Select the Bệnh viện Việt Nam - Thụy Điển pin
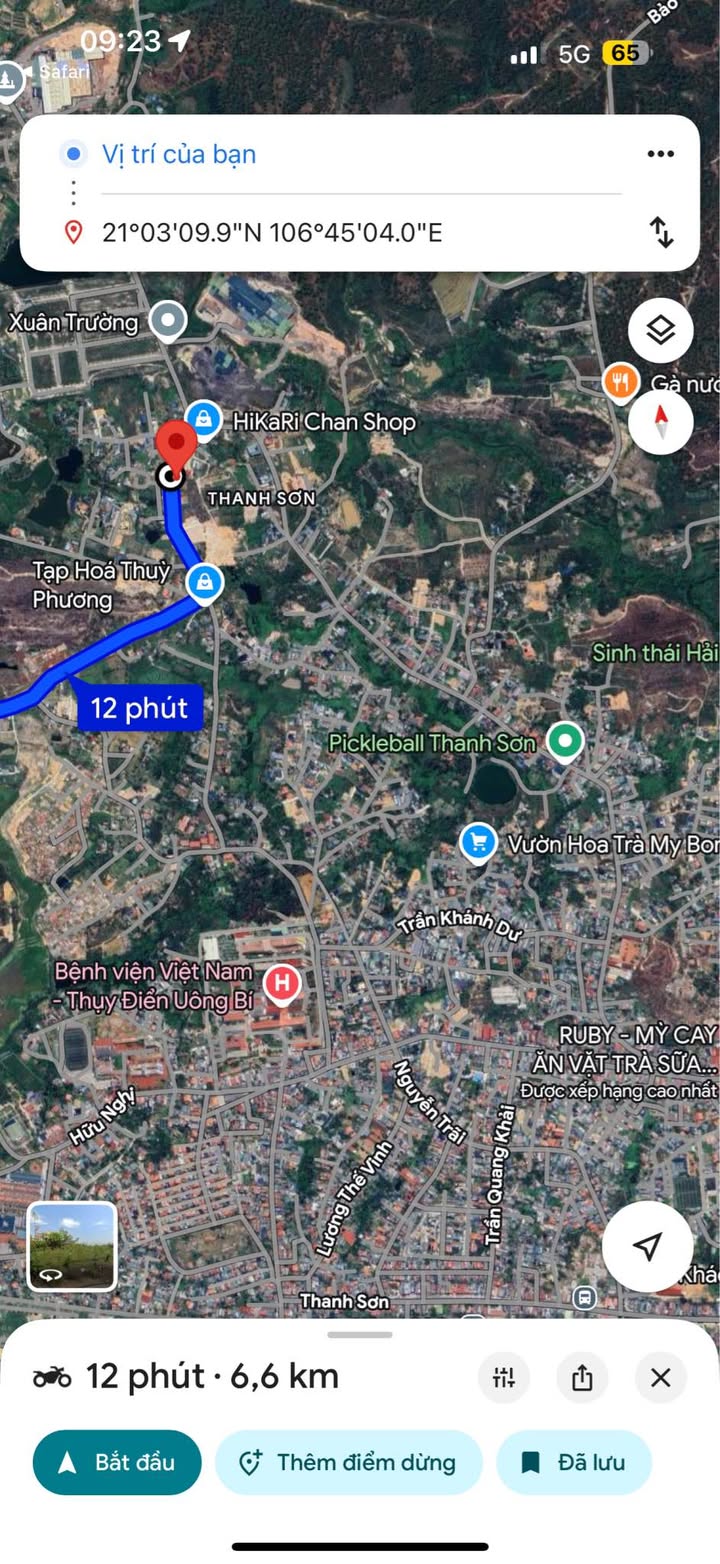 point(282,984)
